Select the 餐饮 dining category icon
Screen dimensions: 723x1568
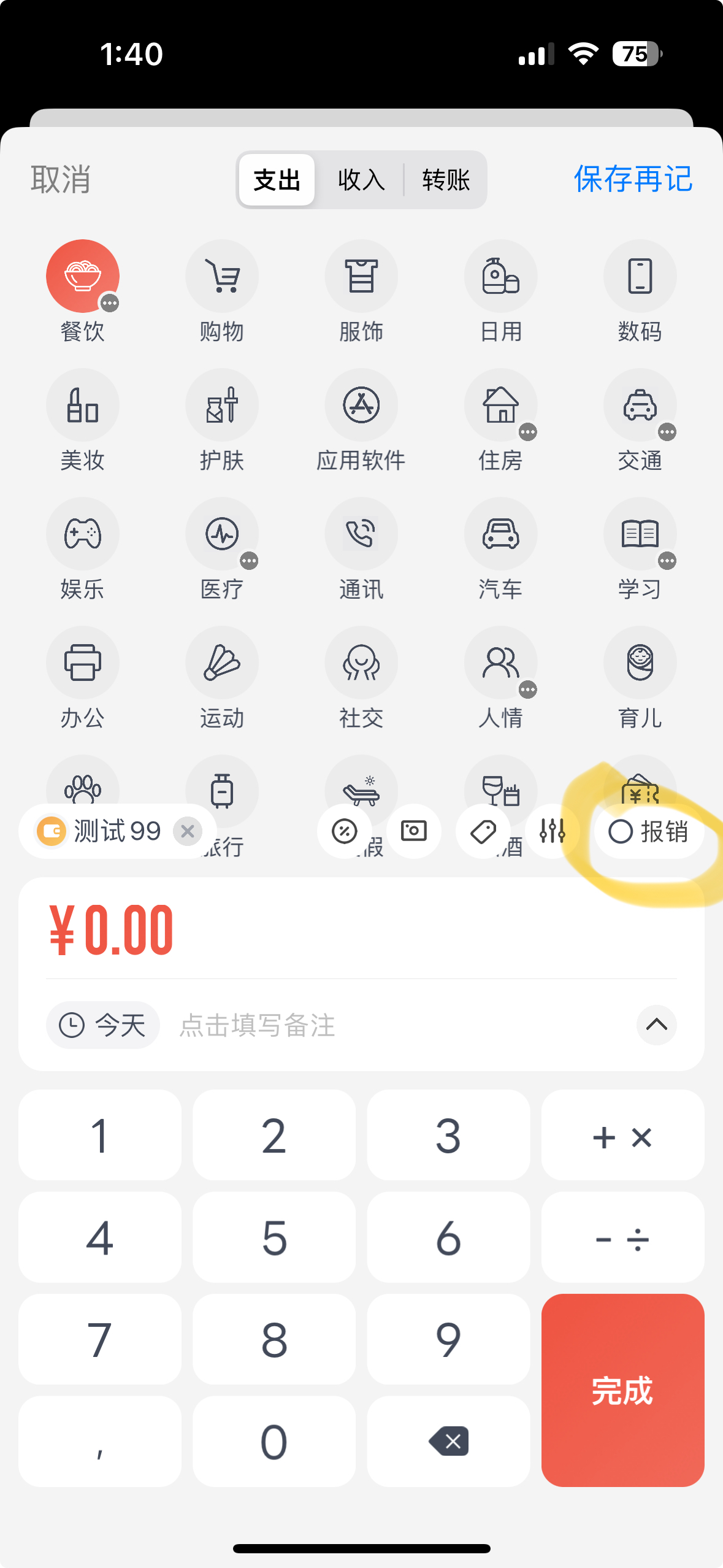[83, 276]
